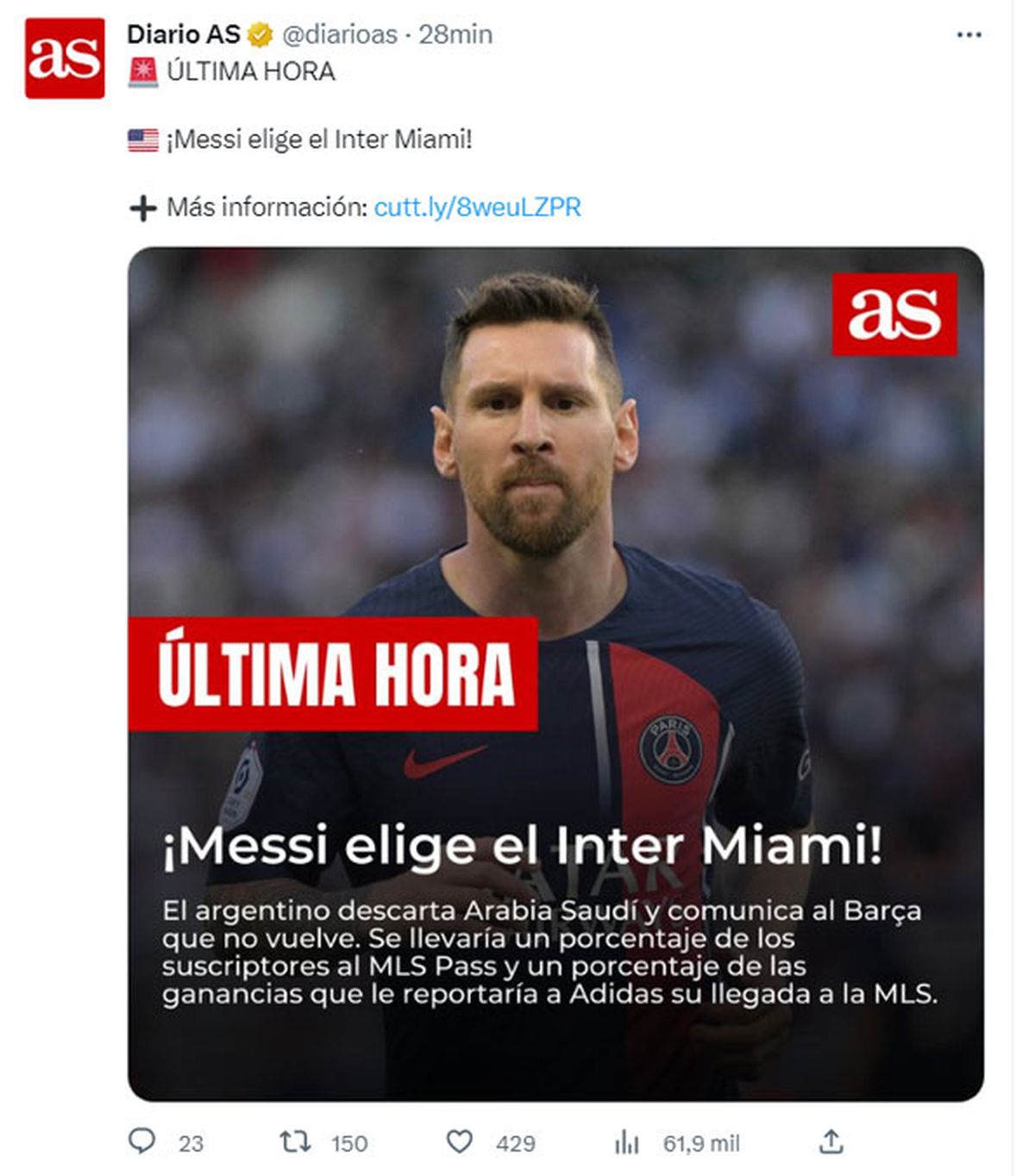
Task: Open the @diarioas handle
Action: (x=340, y=34)
